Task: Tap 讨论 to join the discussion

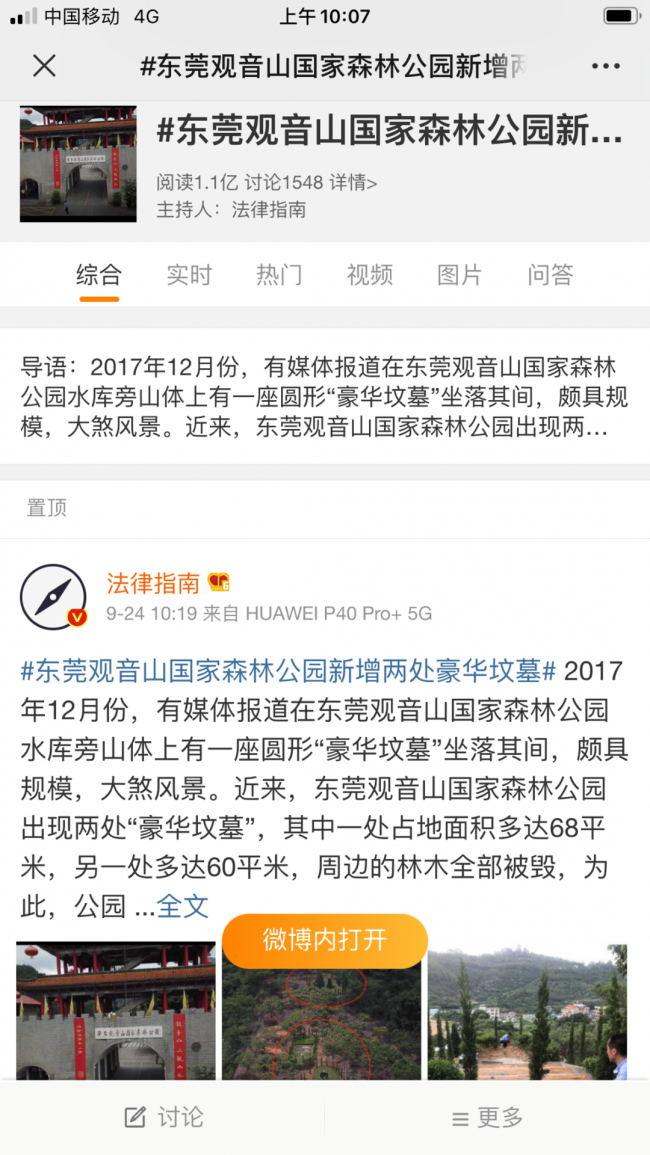Action: click(x=164, y=1117)
